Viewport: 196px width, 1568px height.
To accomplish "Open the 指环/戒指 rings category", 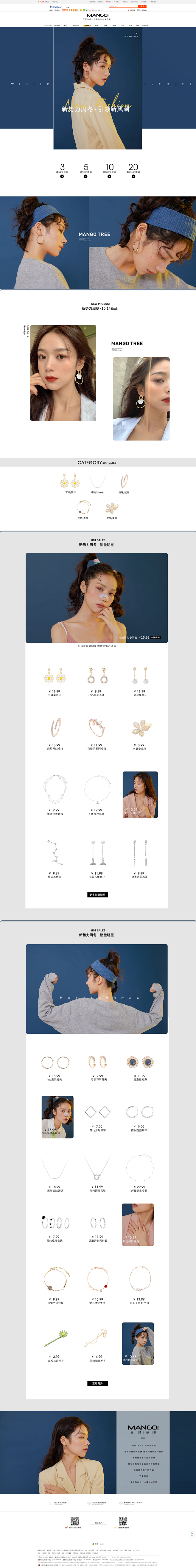I will (124, 483).
